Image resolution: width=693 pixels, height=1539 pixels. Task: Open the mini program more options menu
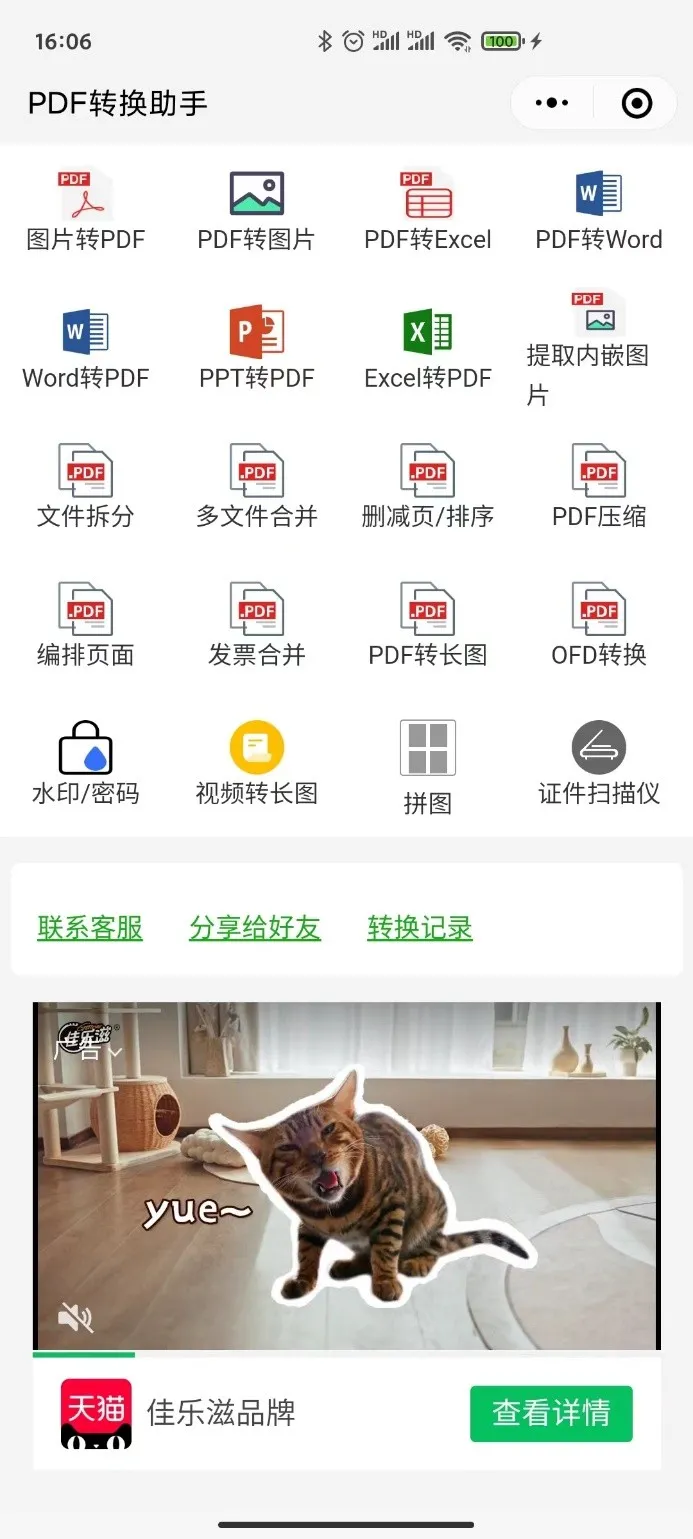point(552,103)
